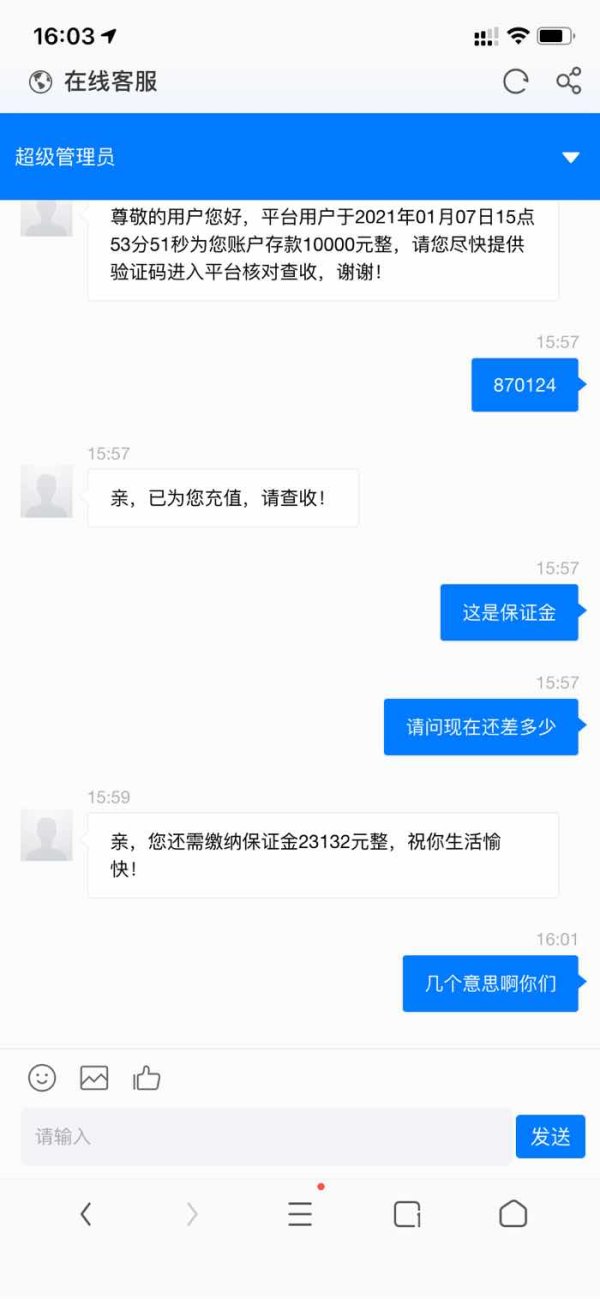Focus the 请输入 message field
600x1299 pixels.
click(x=266, y=1136)
